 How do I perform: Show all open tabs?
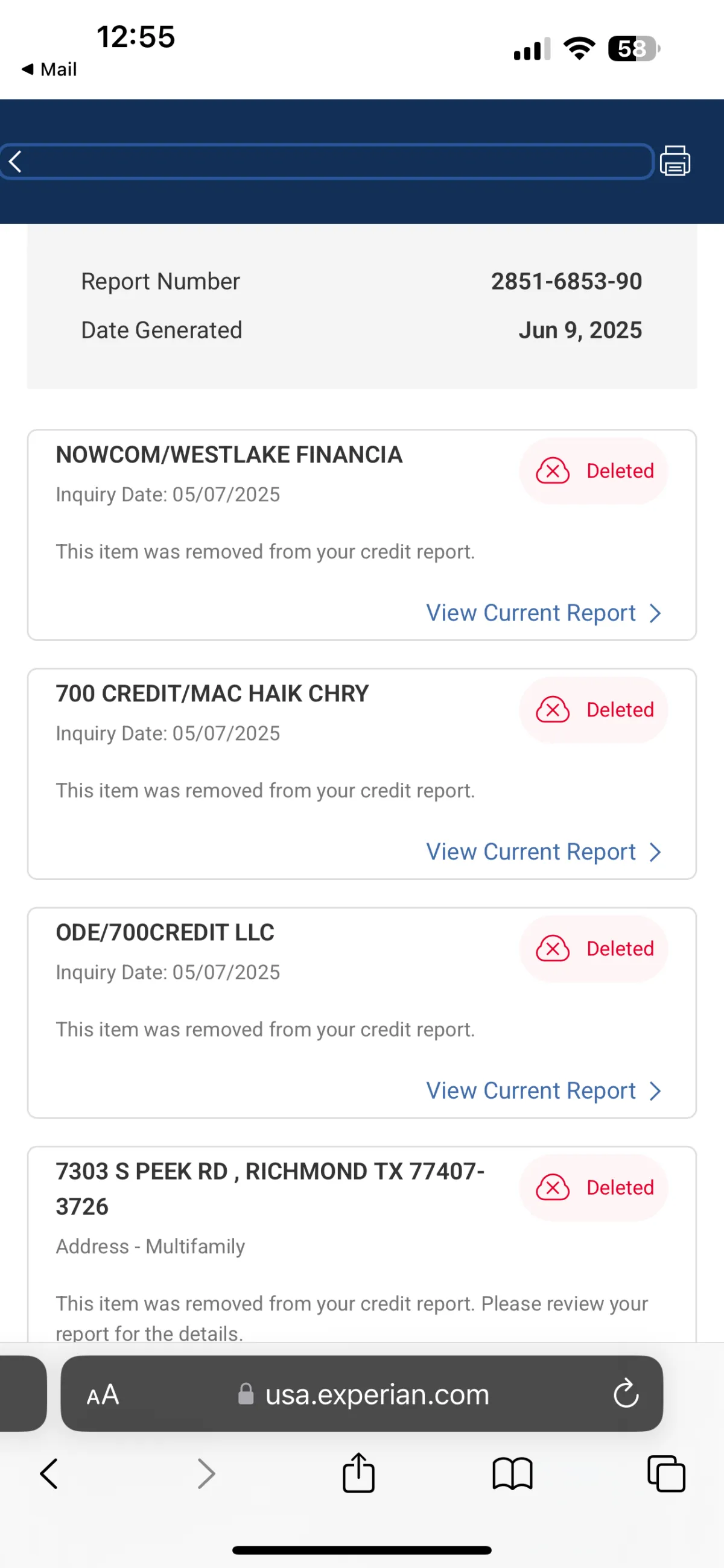[x=666, y=1474]
